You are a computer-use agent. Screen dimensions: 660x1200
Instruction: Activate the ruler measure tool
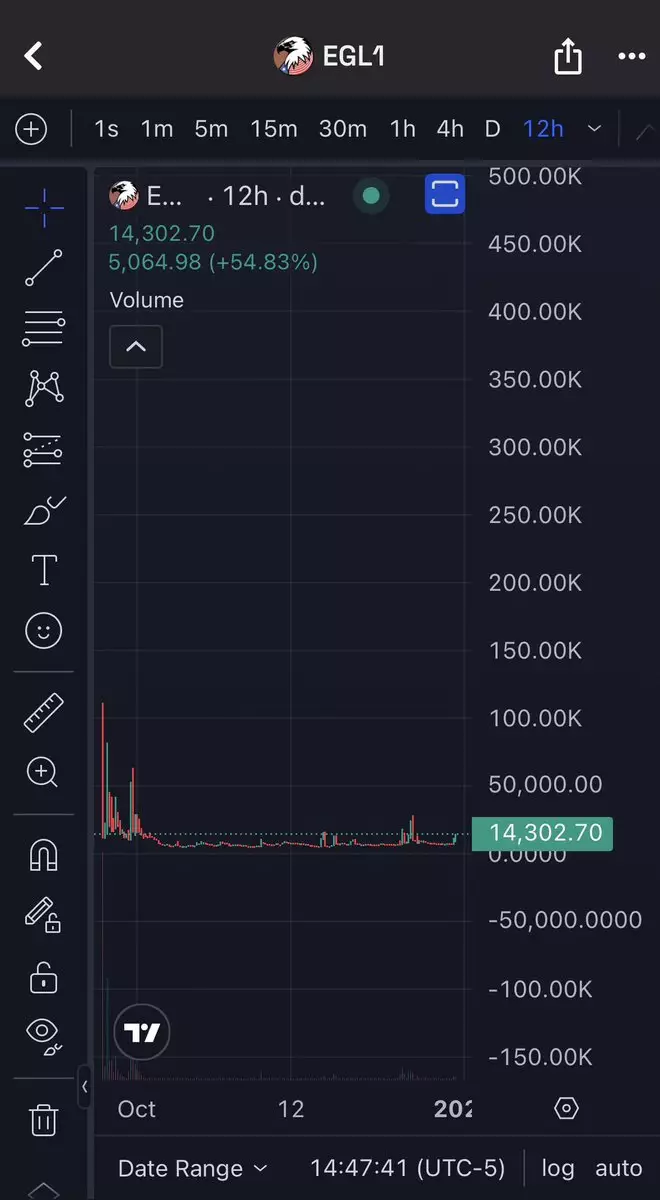pos(43,712)
